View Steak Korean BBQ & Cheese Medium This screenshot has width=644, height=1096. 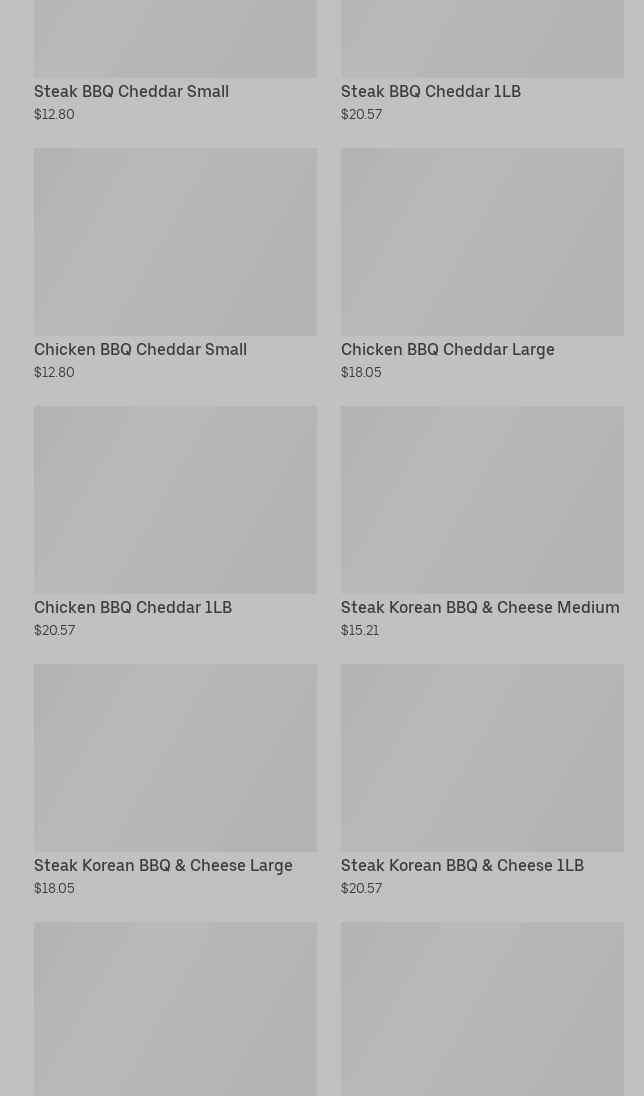click(480, 607)
